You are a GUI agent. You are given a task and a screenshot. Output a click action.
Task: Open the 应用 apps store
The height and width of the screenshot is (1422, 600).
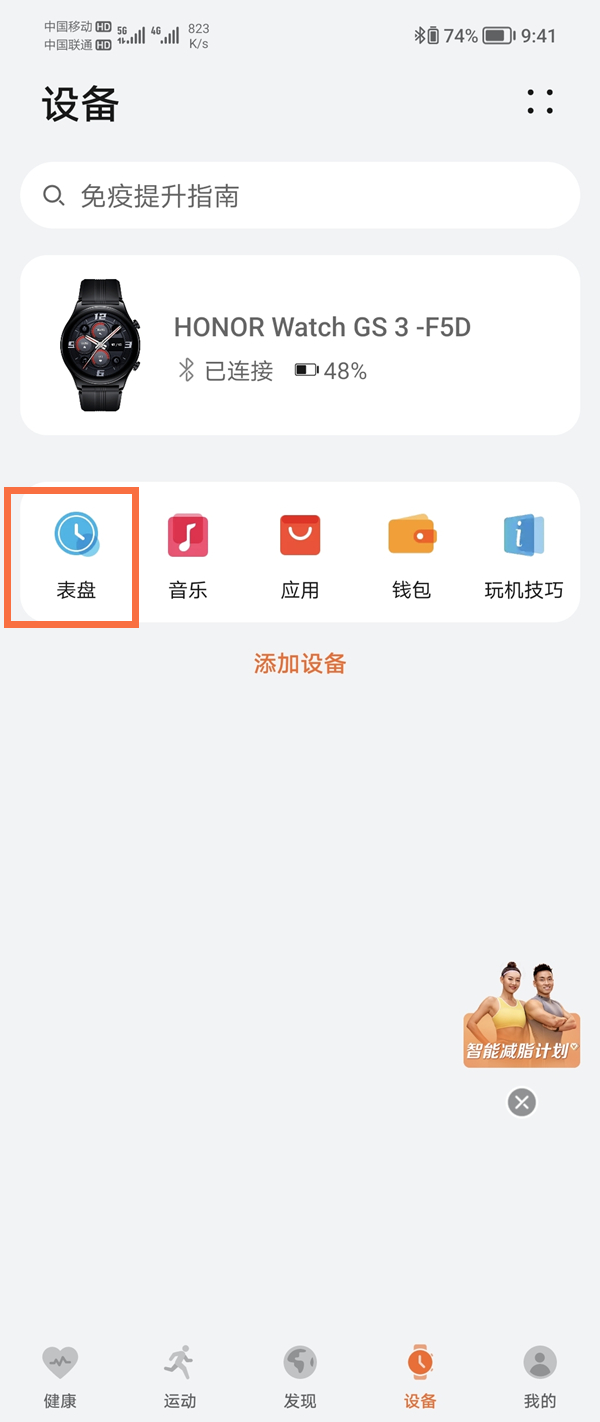pos(300,555)
